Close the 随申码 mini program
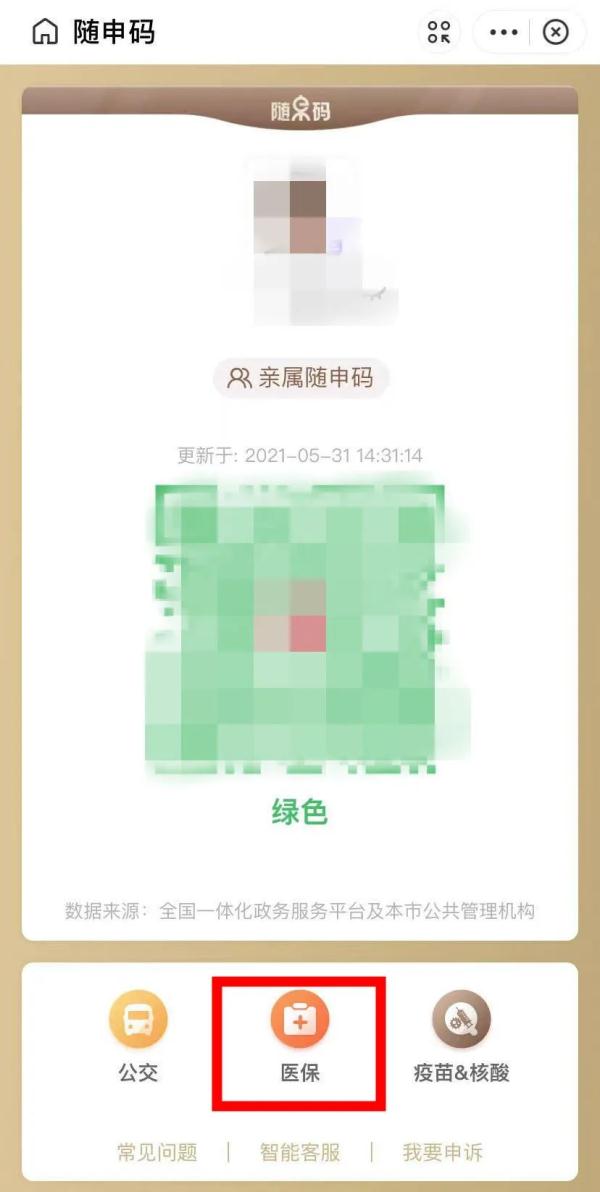The height and width of the screenshot is (1192, 600). click(555, 32)
